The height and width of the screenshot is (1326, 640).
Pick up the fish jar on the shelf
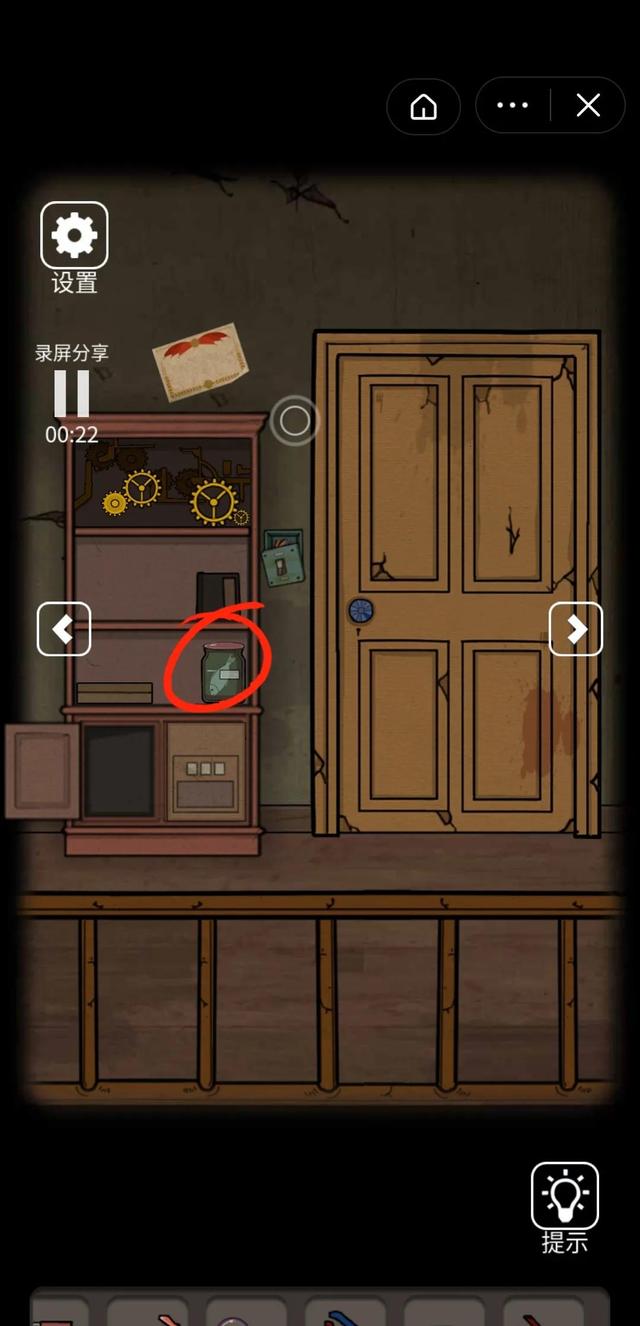coord(220,671)
